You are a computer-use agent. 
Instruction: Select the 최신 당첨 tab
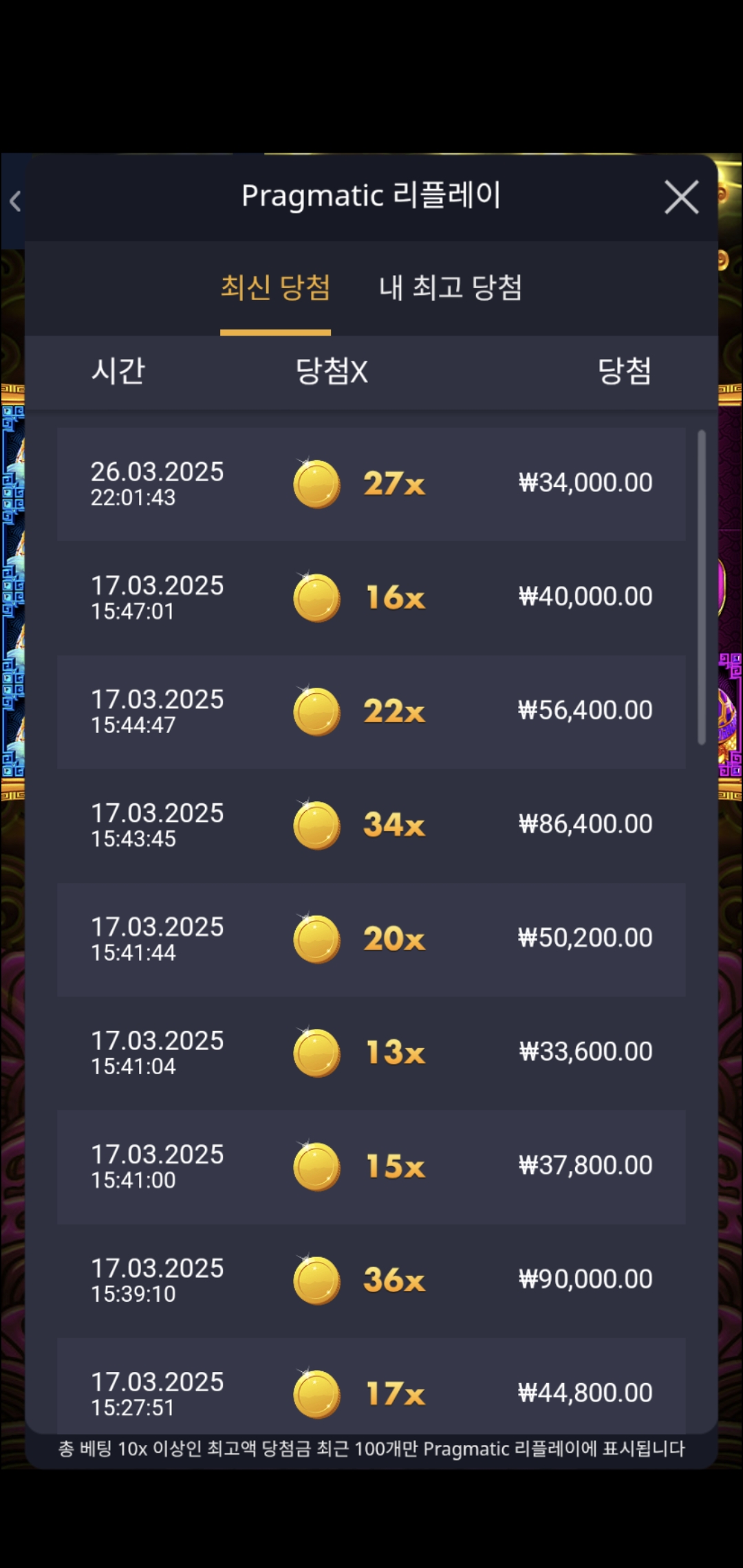[275, 287]
